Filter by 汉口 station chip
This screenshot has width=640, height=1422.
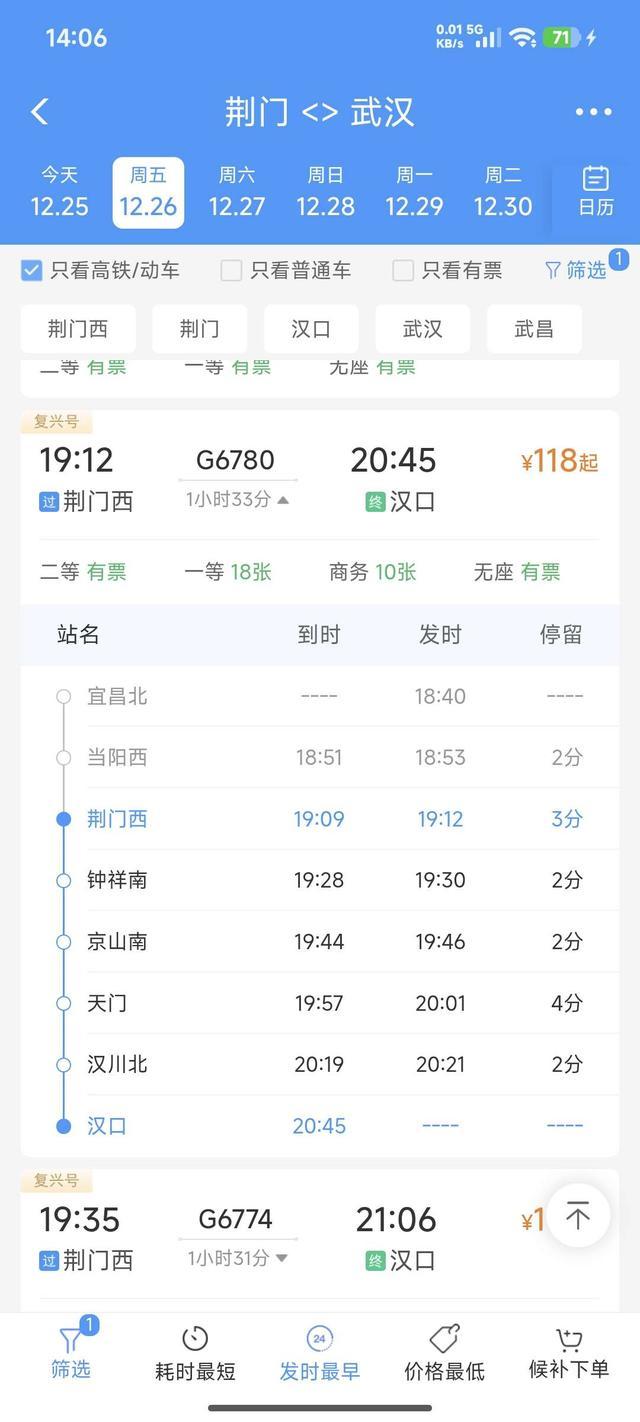311,329
